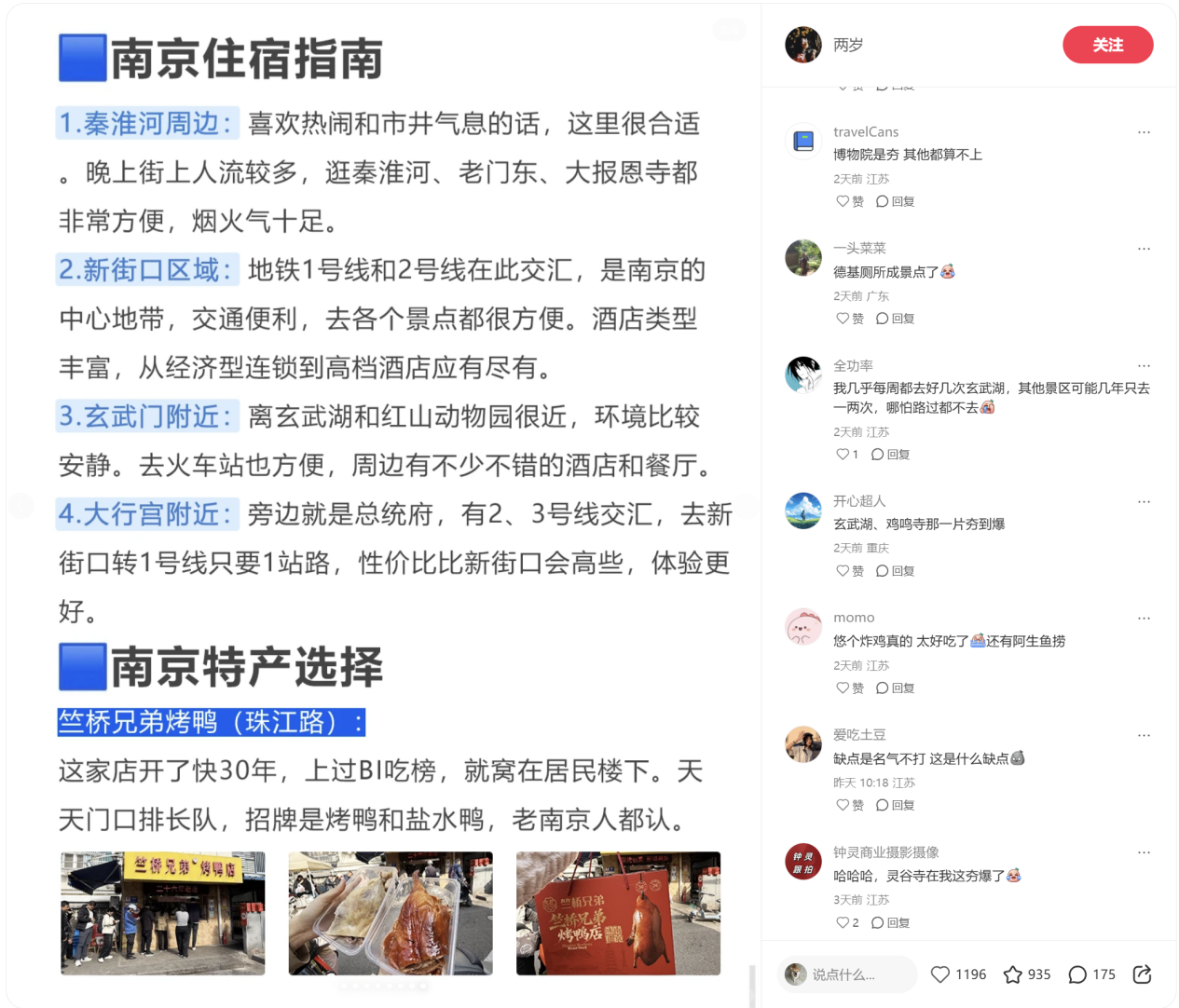Open more options on 全功率's comment
The height and width of the screenshot is (1008, 1179).
point(1144,365)
